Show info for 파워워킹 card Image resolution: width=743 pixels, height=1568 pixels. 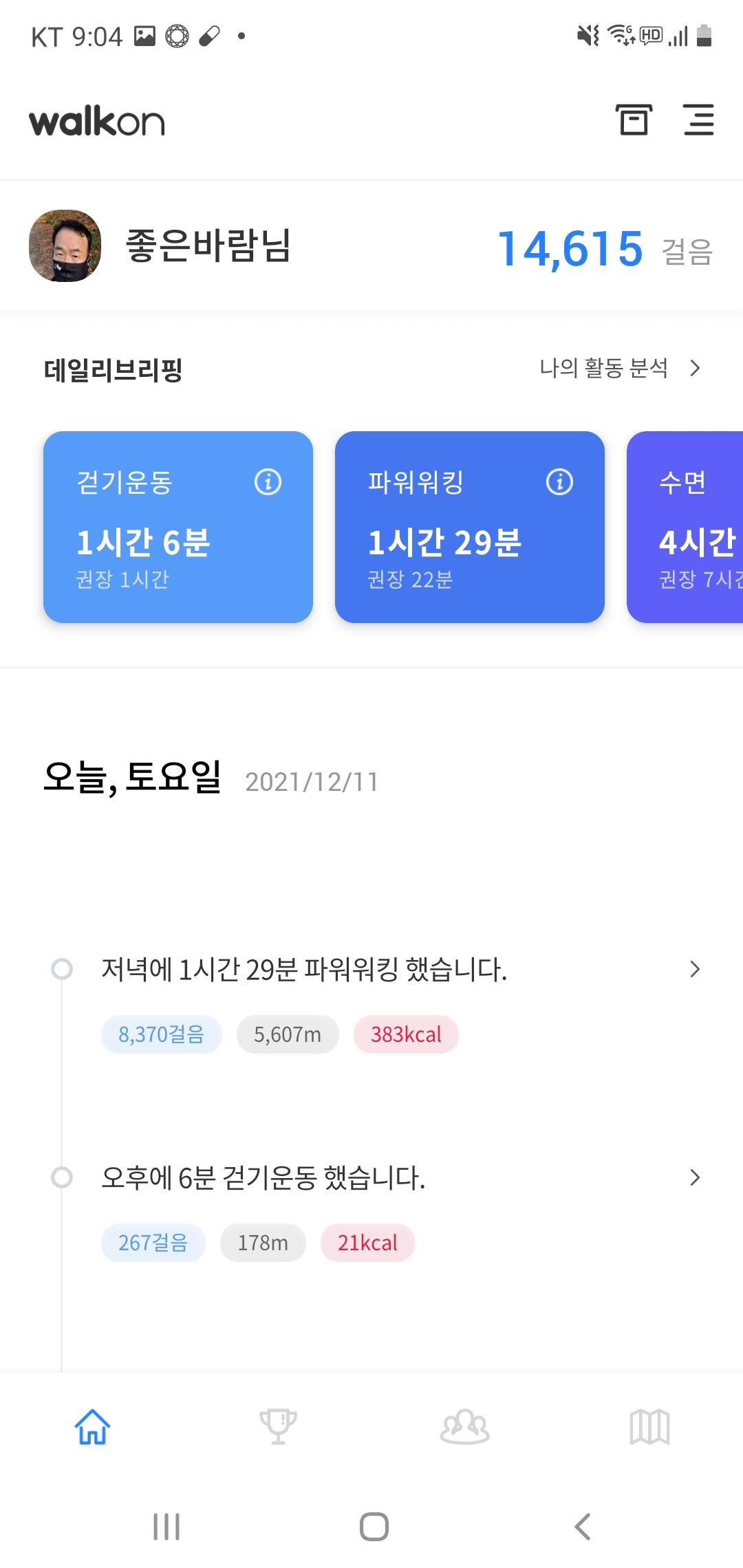coord(559,482)
